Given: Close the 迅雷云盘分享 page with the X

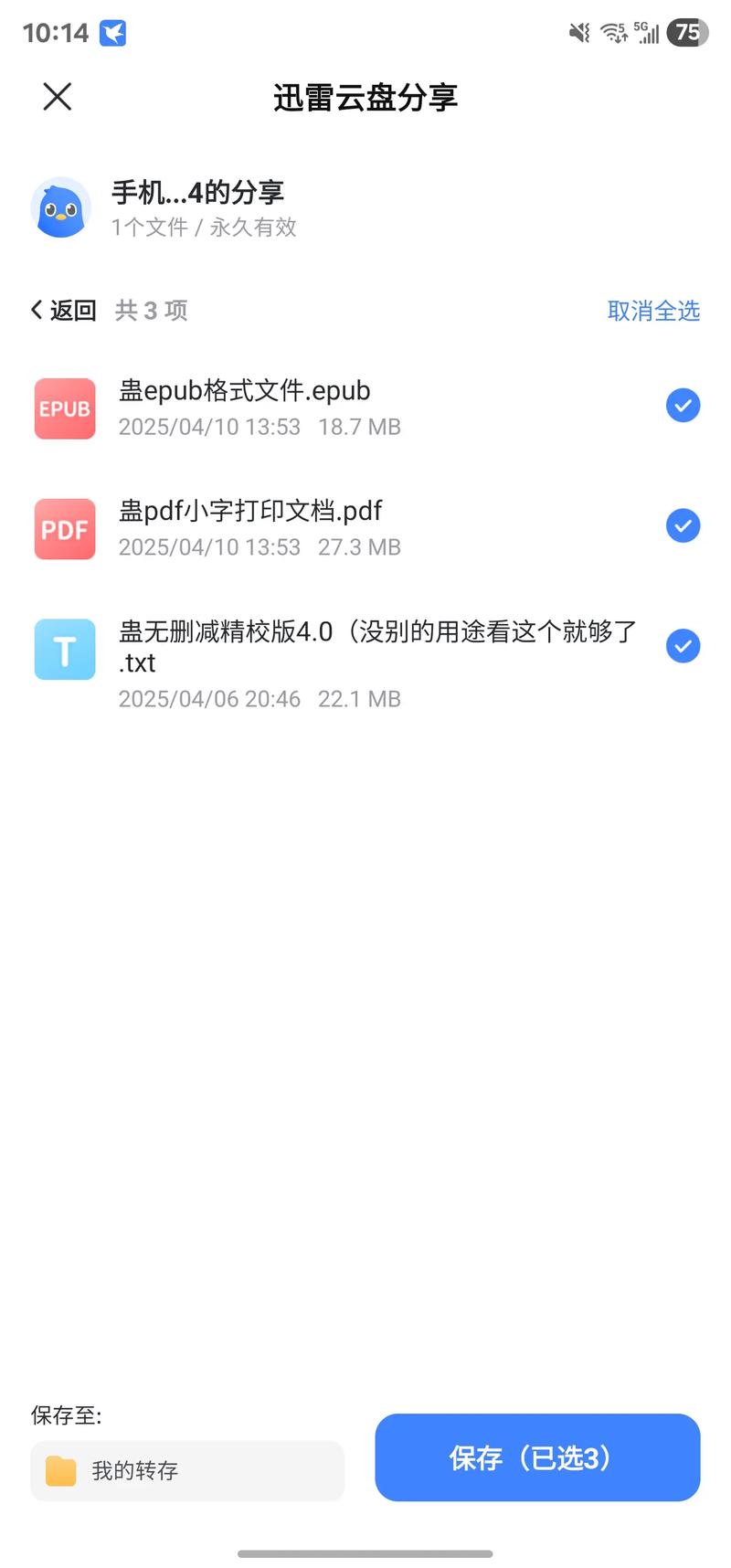Looking at the screenshot, I should (x=57, y=97).
